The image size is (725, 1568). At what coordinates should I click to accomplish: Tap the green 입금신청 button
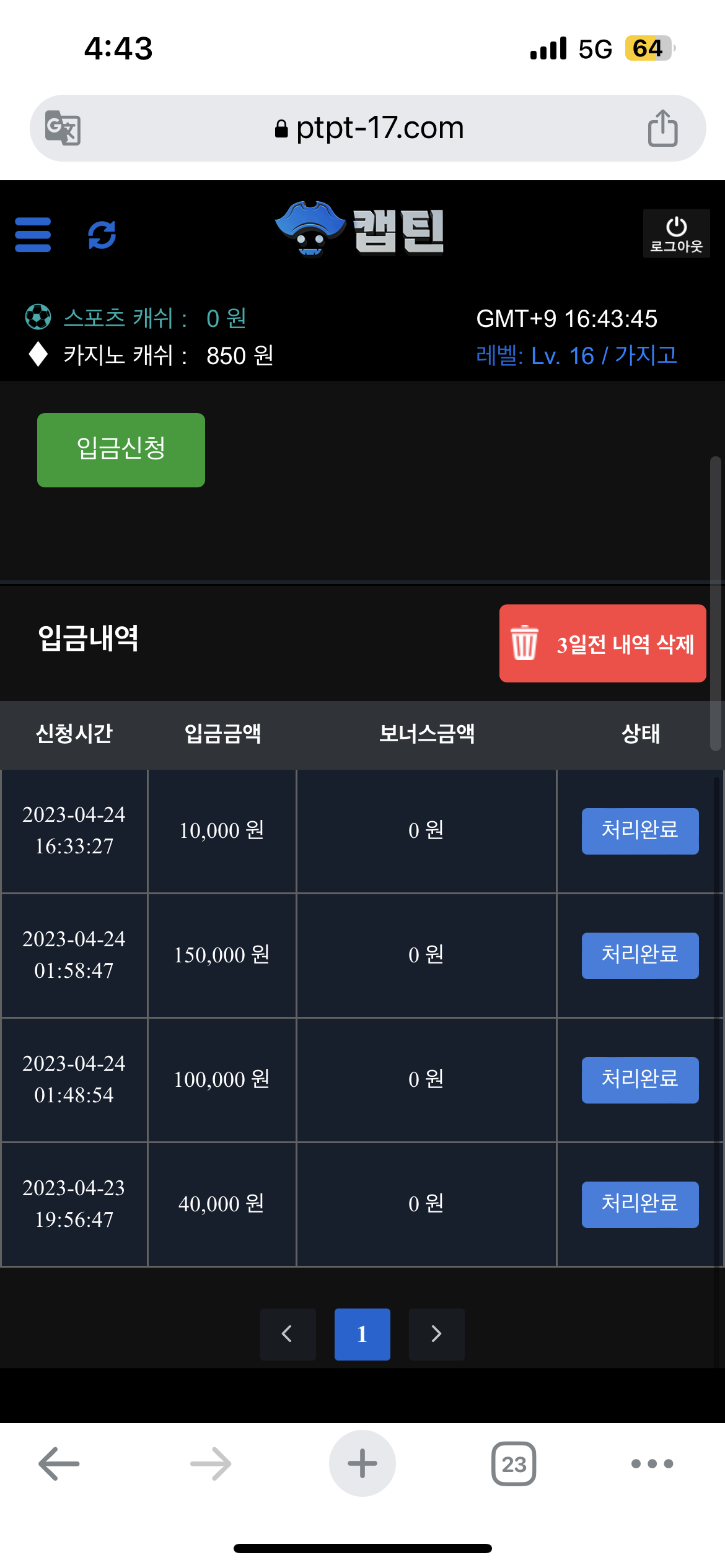tap(121, 450)
